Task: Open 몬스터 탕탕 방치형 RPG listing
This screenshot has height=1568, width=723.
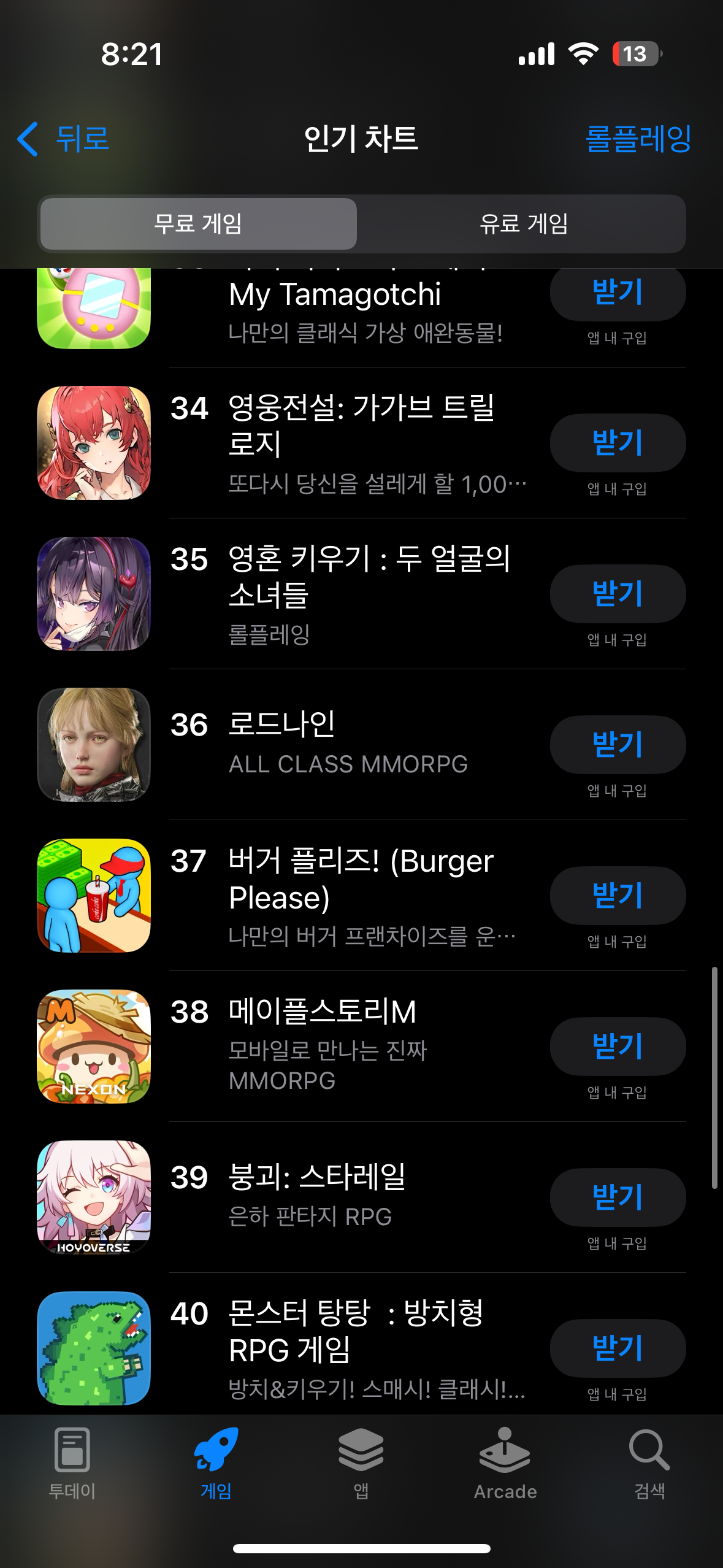Action: click(356, 1331)
